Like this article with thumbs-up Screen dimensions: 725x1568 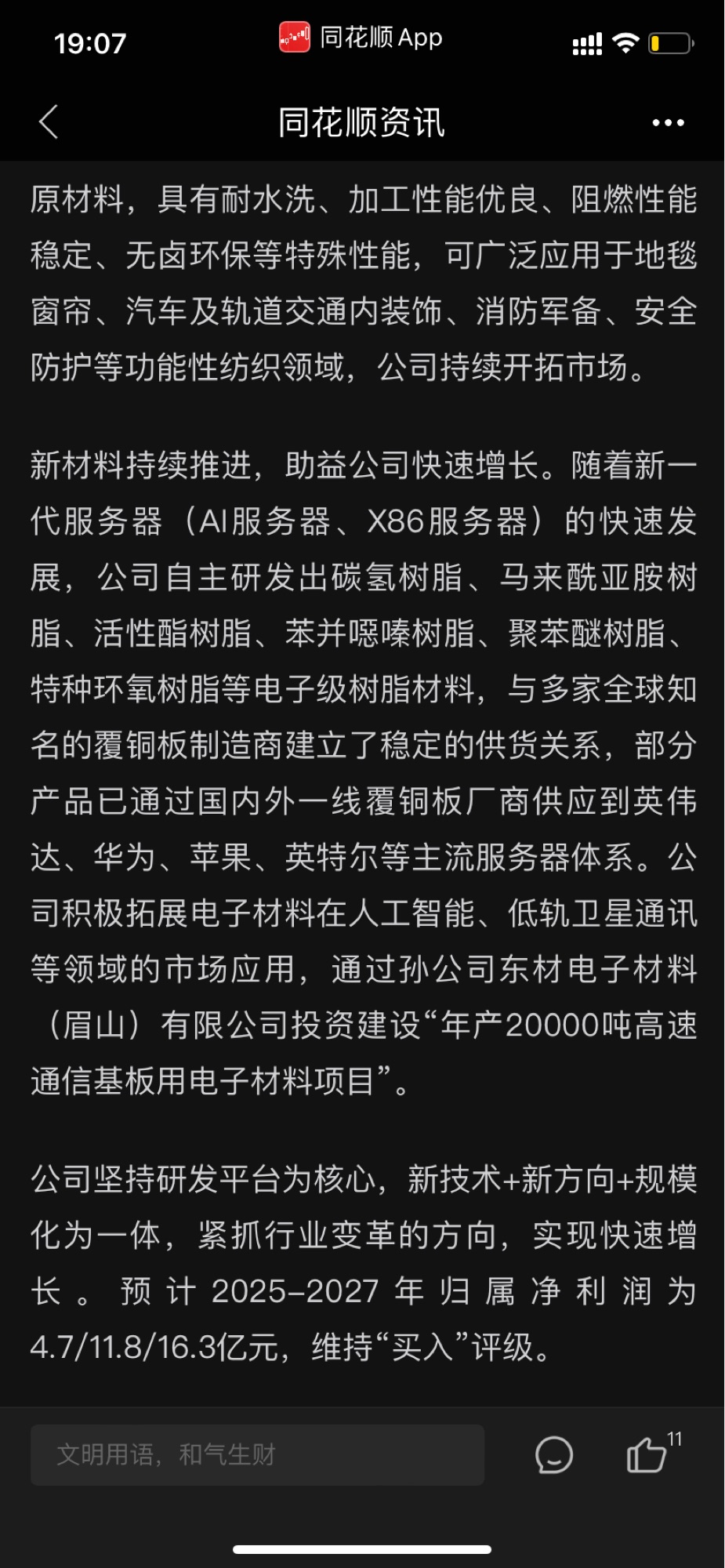(x=647, y=1456)
